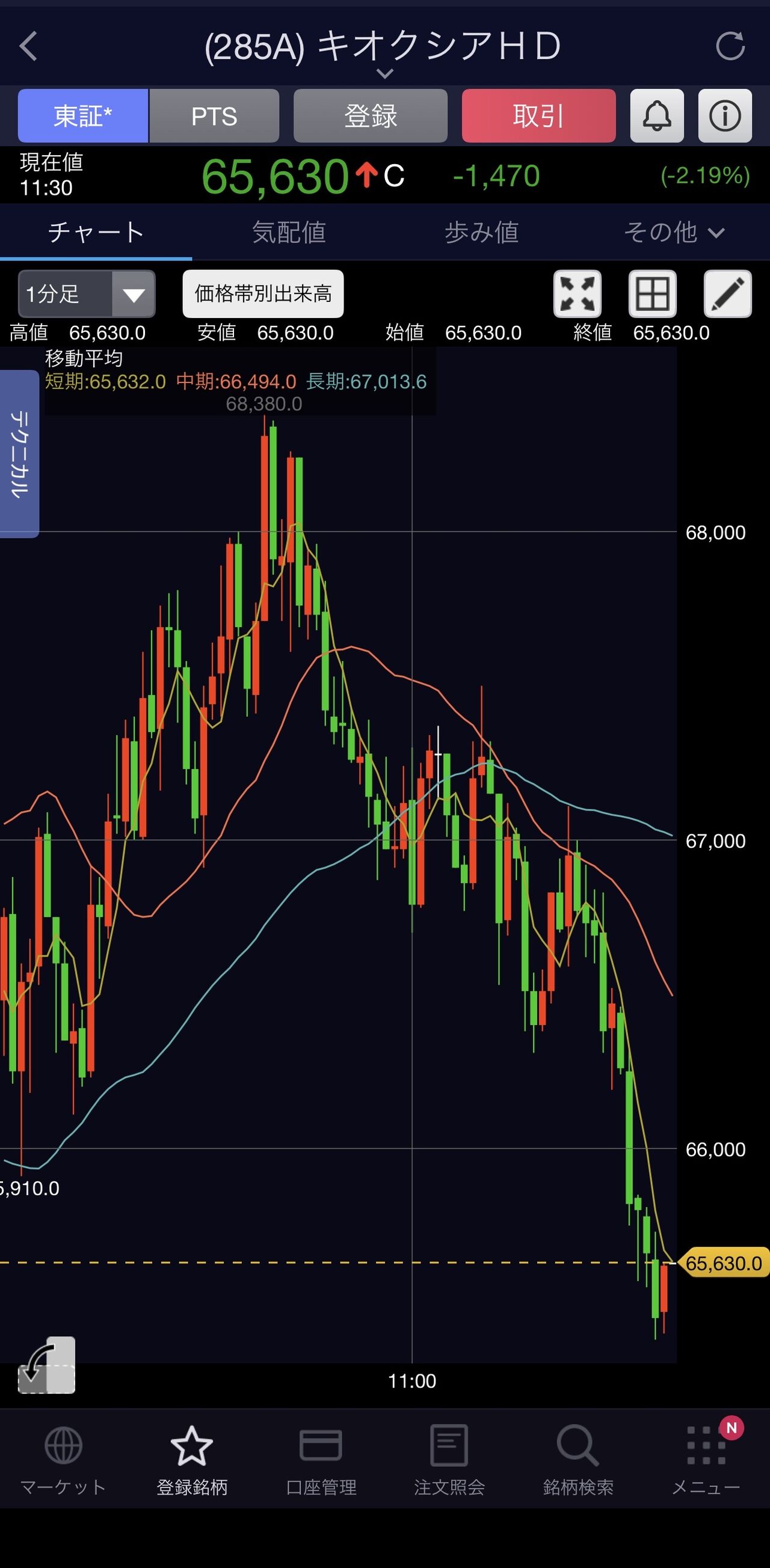Viewport: 770px width, 1568px height.
Task: Open the price alert bell
Action: pyautogui.click(x=657, y=115)
